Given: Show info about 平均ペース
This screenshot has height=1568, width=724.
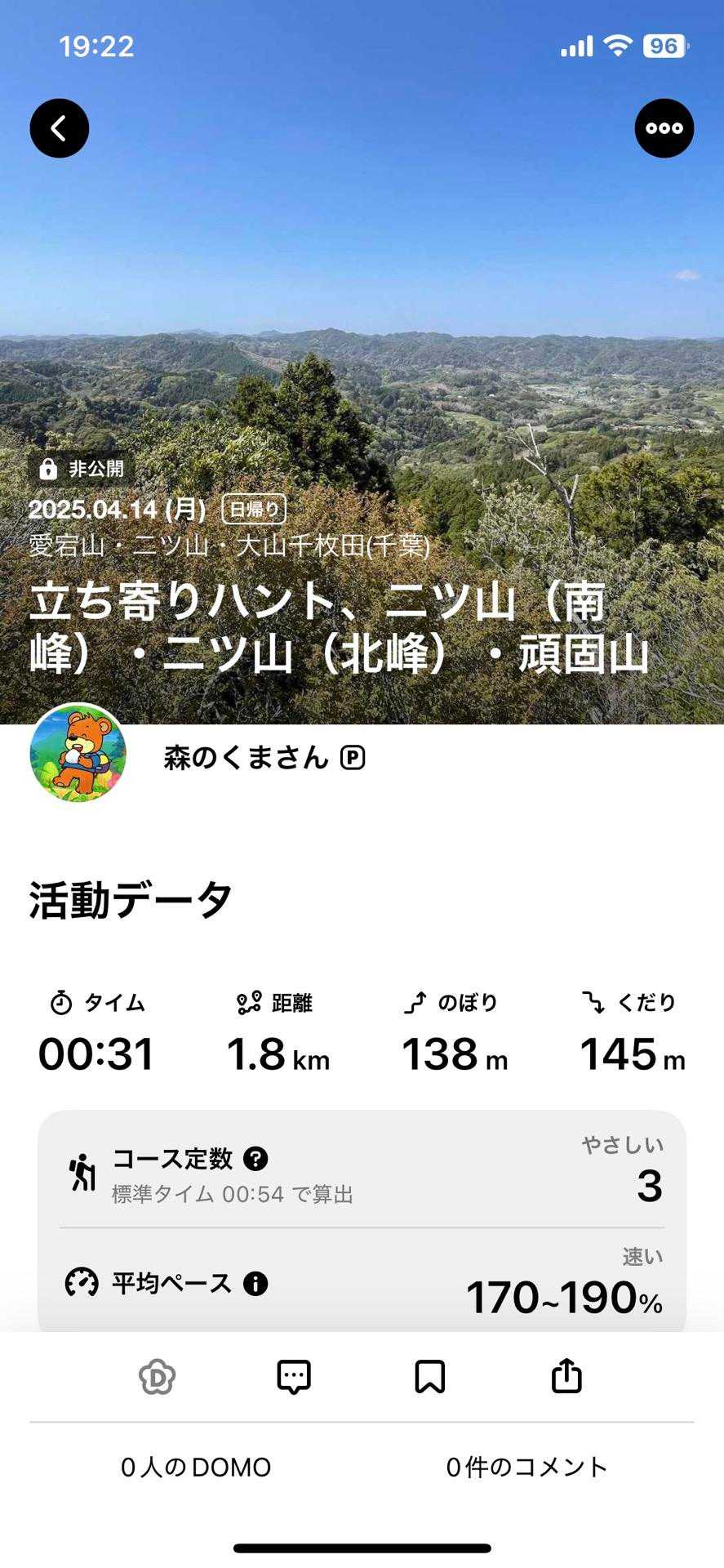Looking at the screenshot, I should point(255,1284).
